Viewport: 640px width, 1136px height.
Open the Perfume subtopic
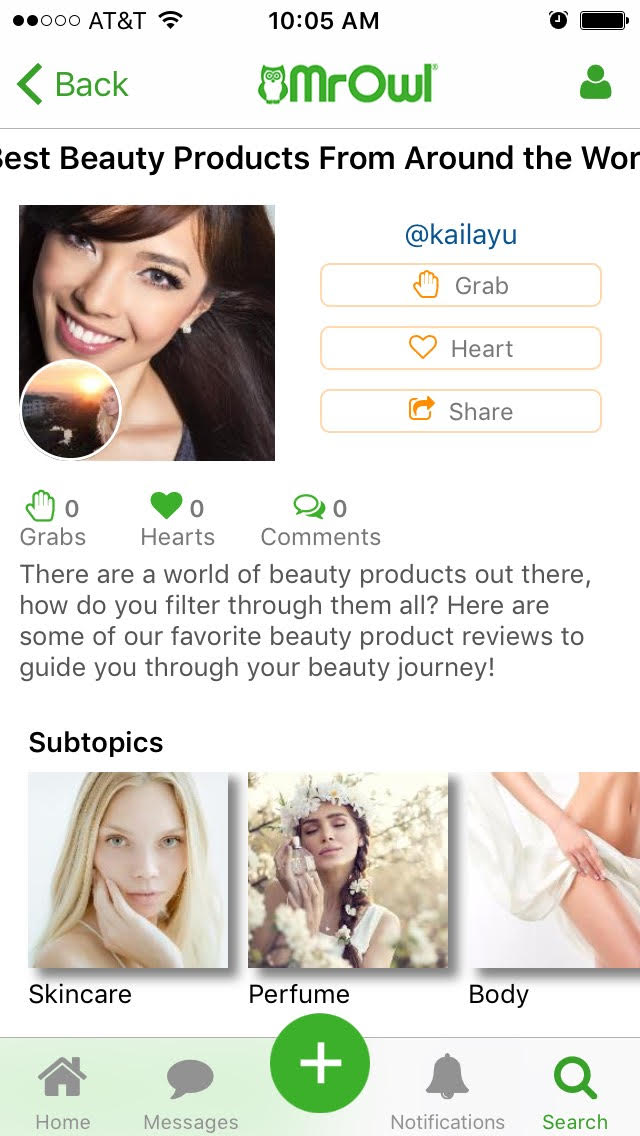click(348, 870)
